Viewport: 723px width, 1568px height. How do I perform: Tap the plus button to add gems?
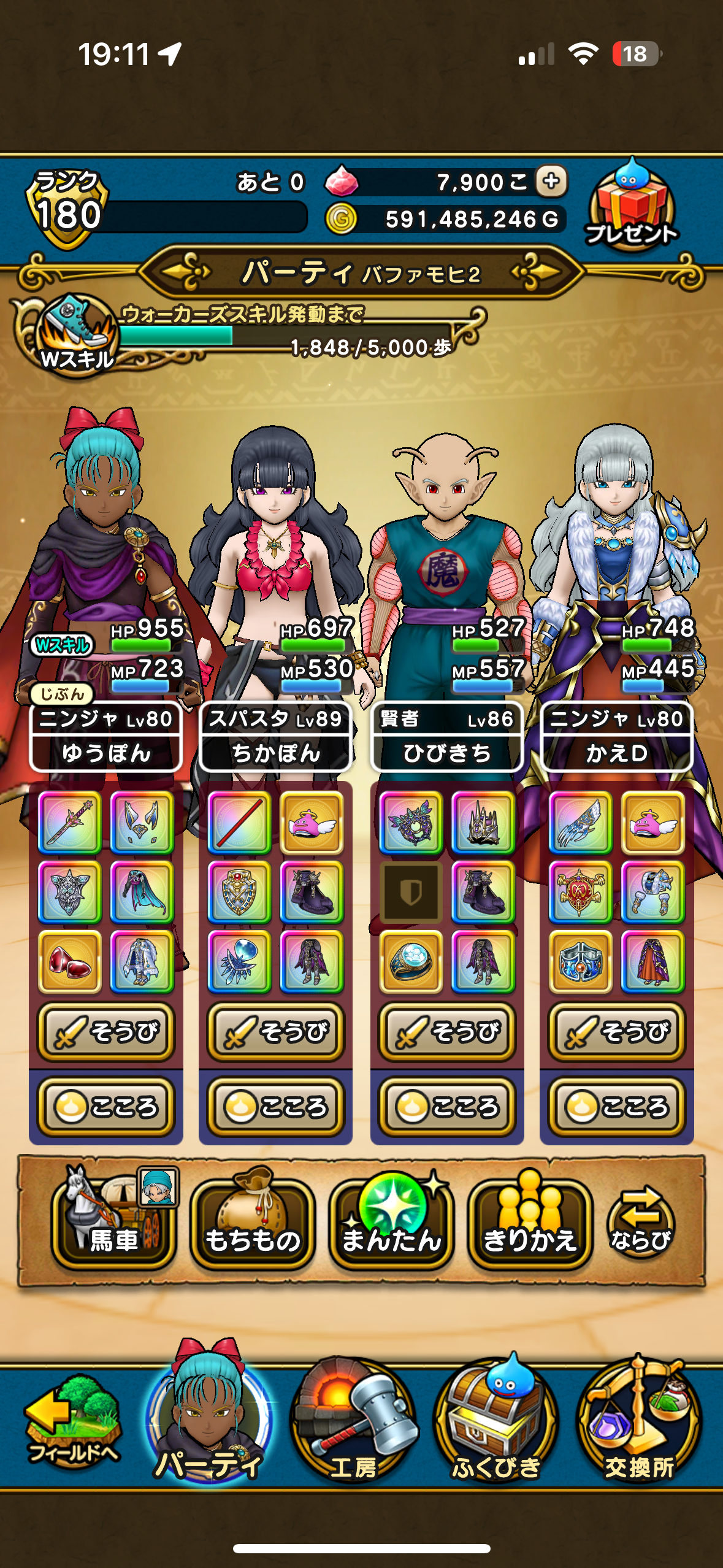coord(551,182)
